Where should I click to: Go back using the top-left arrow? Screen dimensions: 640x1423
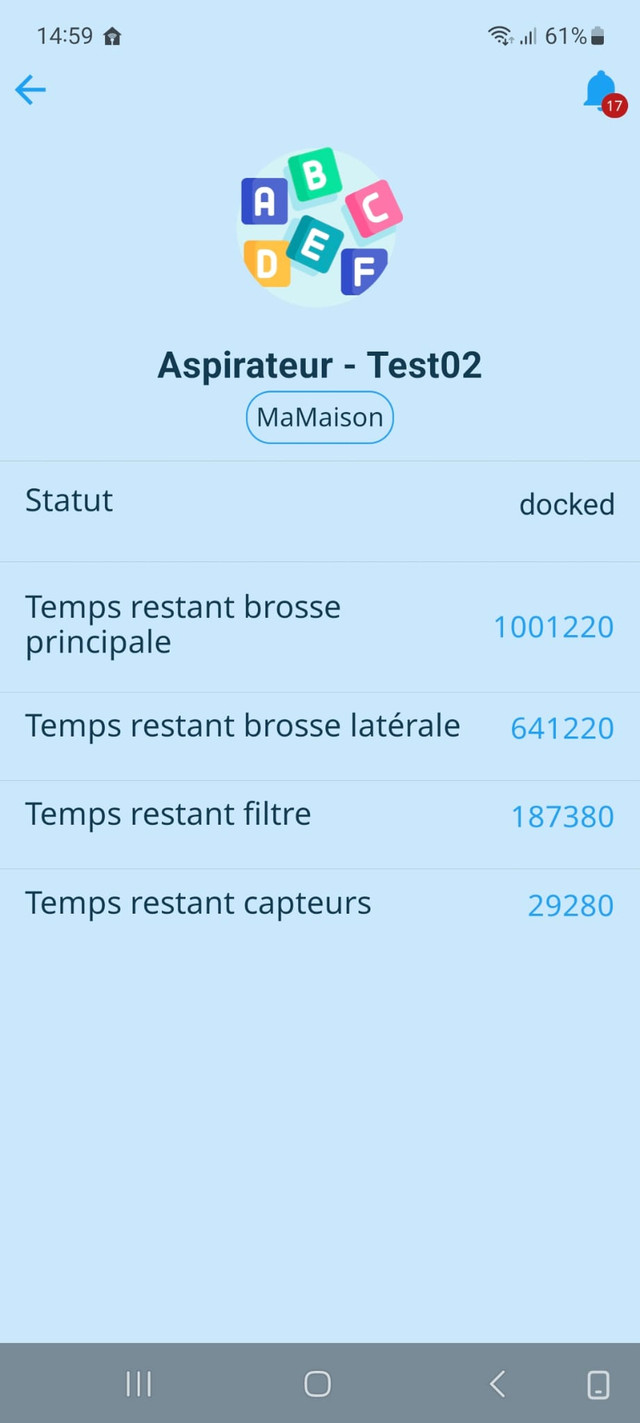[30, 90]
